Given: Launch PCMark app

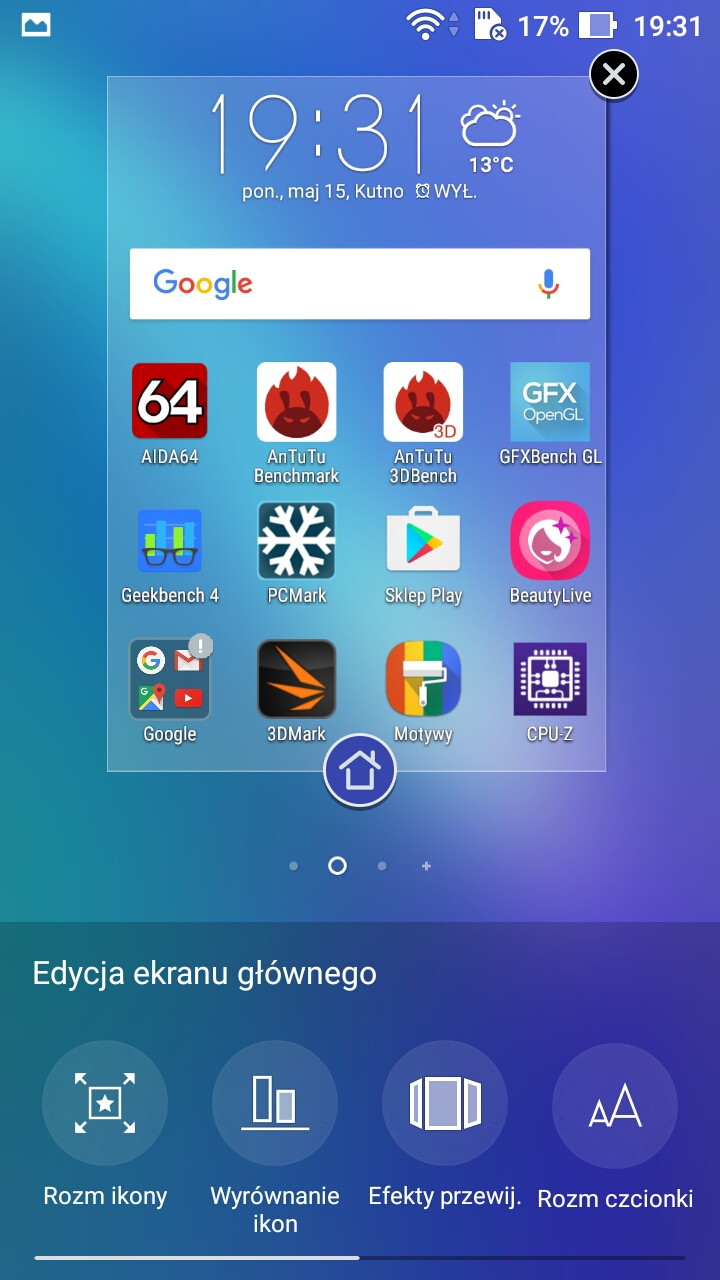Looking at the screenshot, I should point(297,540).
